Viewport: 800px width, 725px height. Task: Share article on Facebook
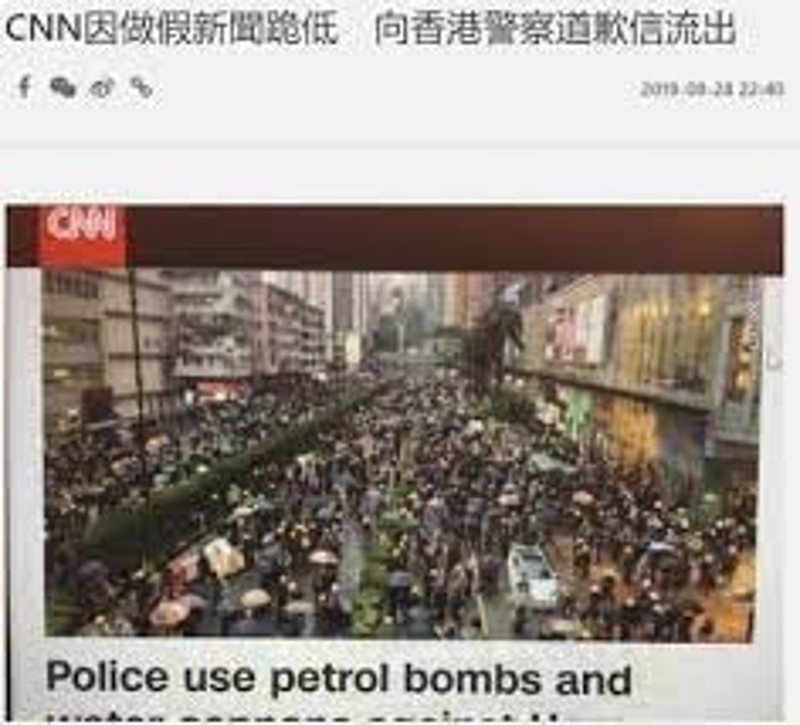tap(24, 87)
